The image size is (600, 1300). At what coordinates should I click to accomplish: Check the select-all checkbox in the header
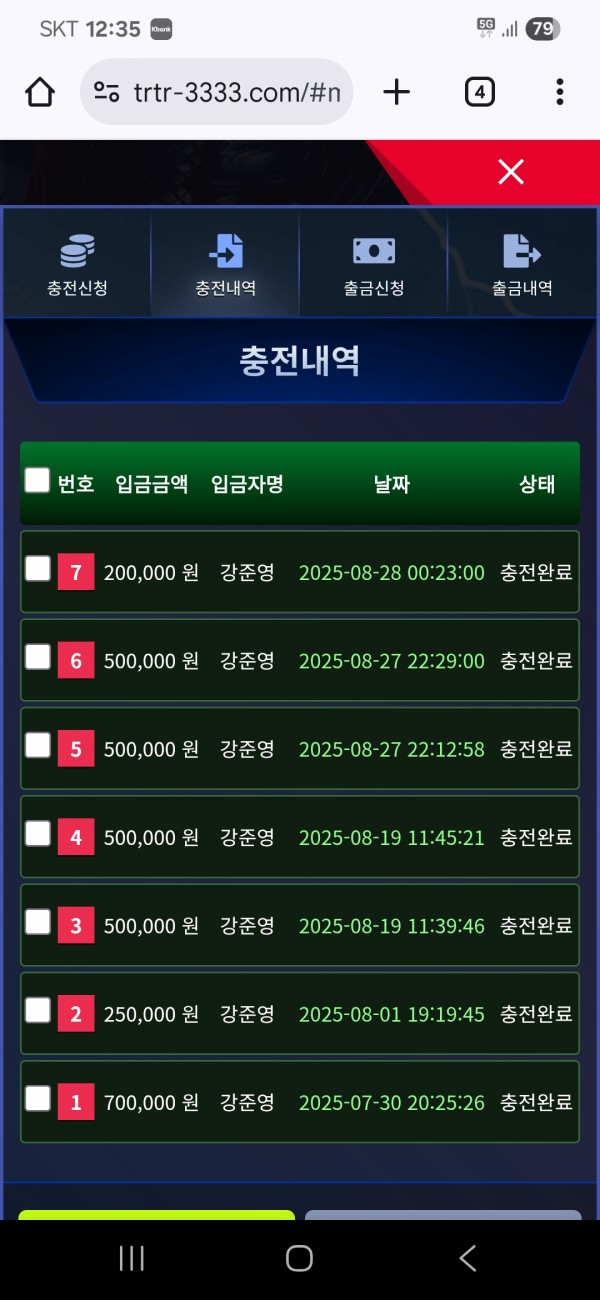tap(37, 481)
